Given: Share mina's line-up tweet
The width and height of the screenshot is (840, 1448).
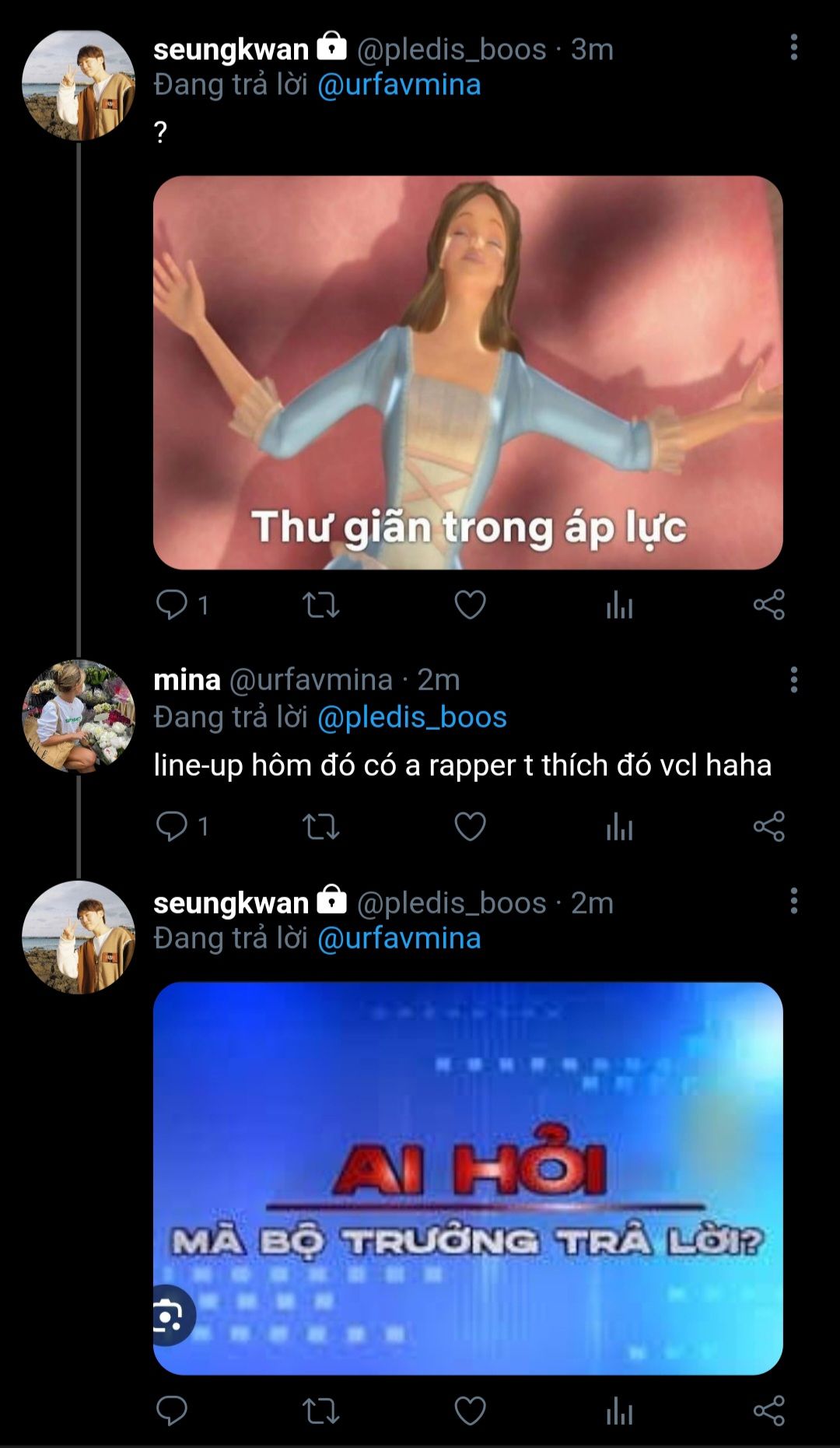Looking at the screenshot, I should (768, 826).
